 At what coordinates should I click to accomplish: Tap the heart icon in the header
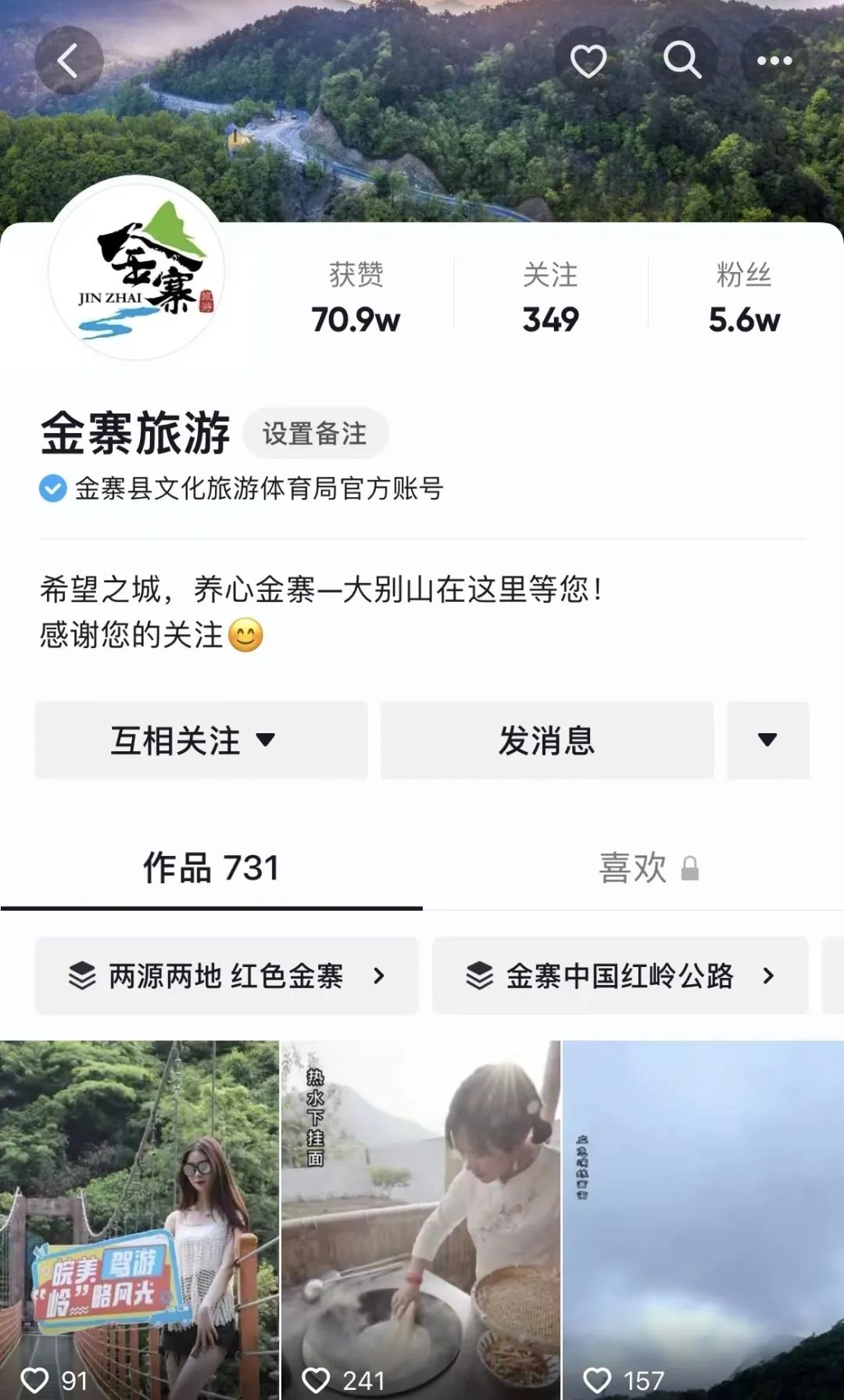[588, 60]
